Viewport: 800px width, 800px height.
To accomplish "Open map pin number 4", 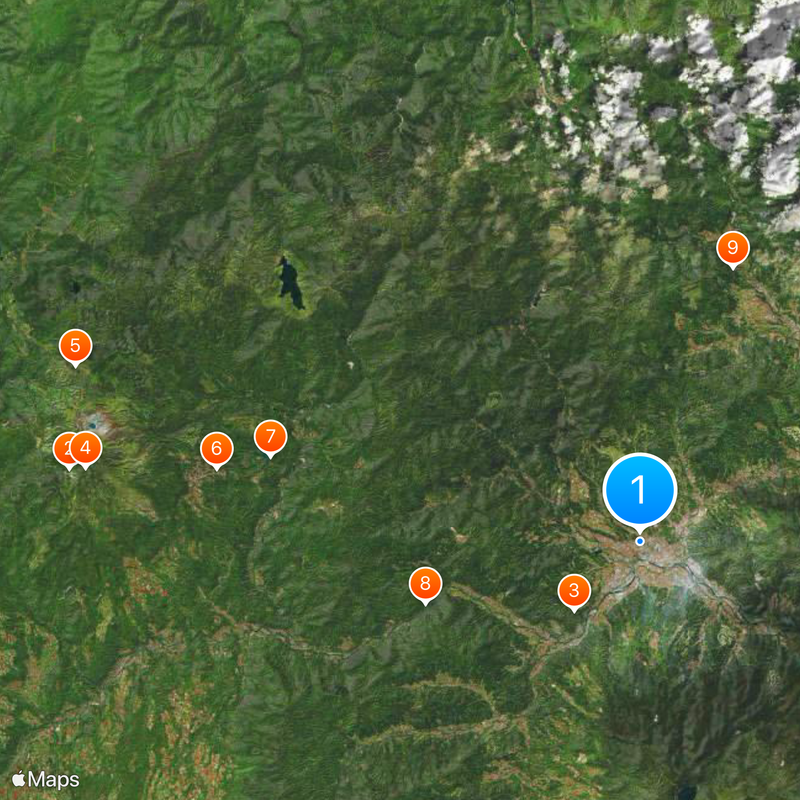I will 88,447.
